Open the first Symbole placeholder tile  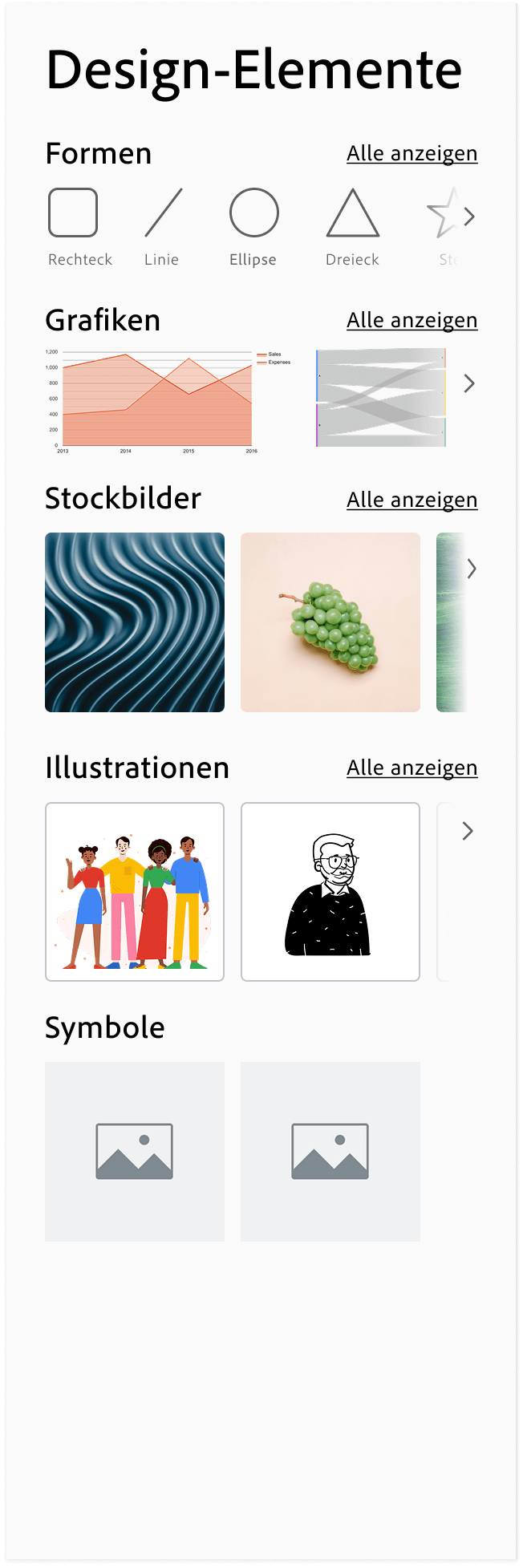click(x=135, y=1152)
